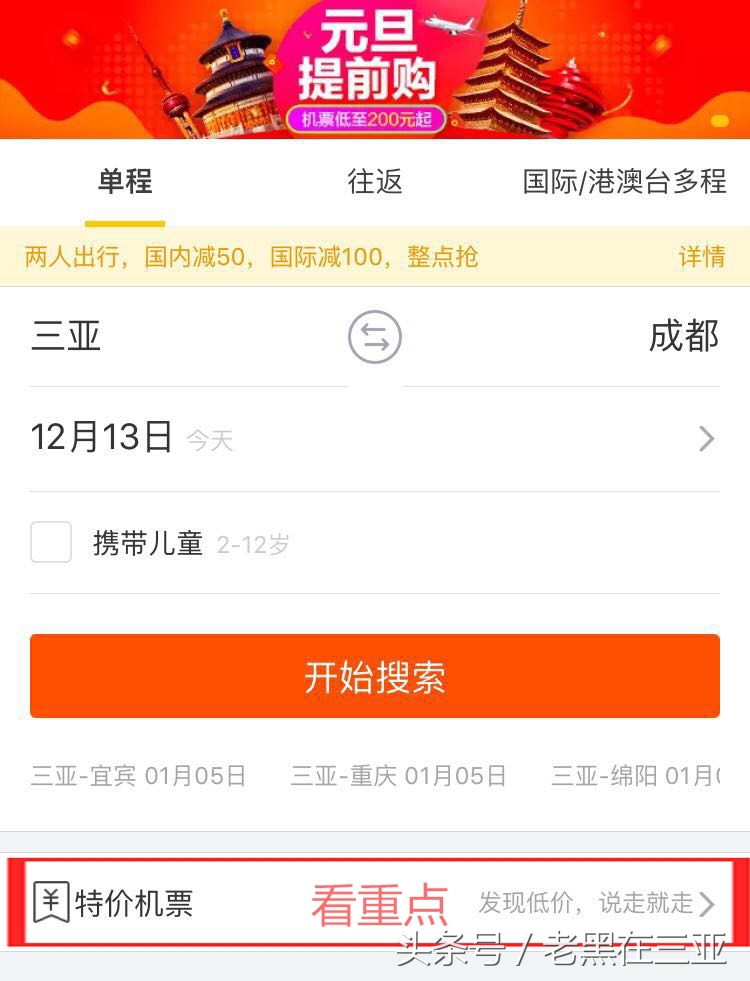This screenshot has width=750, height=981.
Task: Enable the 携带儿童 checkbox
Action: coord(51,542)
